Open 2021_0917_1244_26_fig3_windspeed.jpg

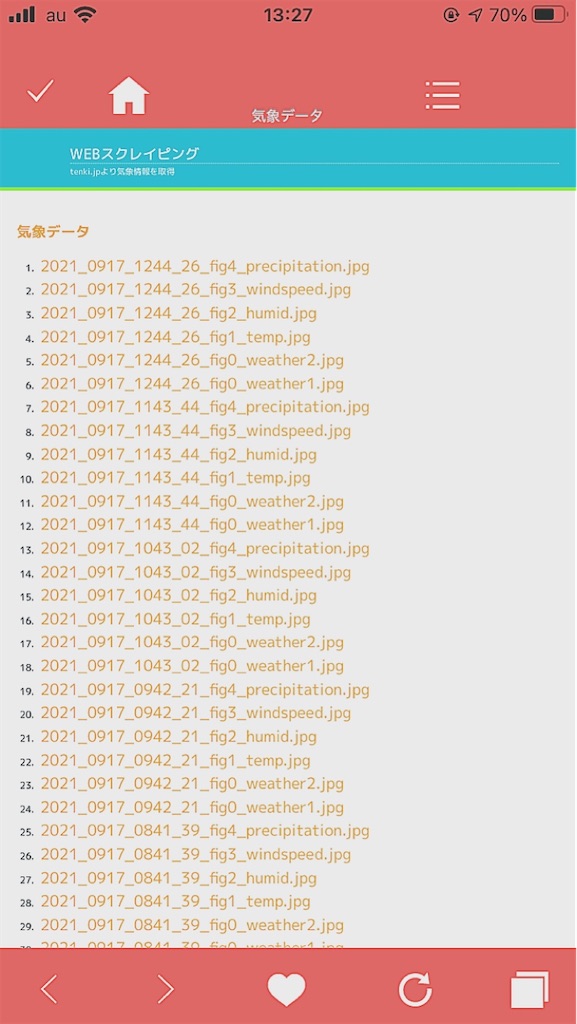(196, 290)
